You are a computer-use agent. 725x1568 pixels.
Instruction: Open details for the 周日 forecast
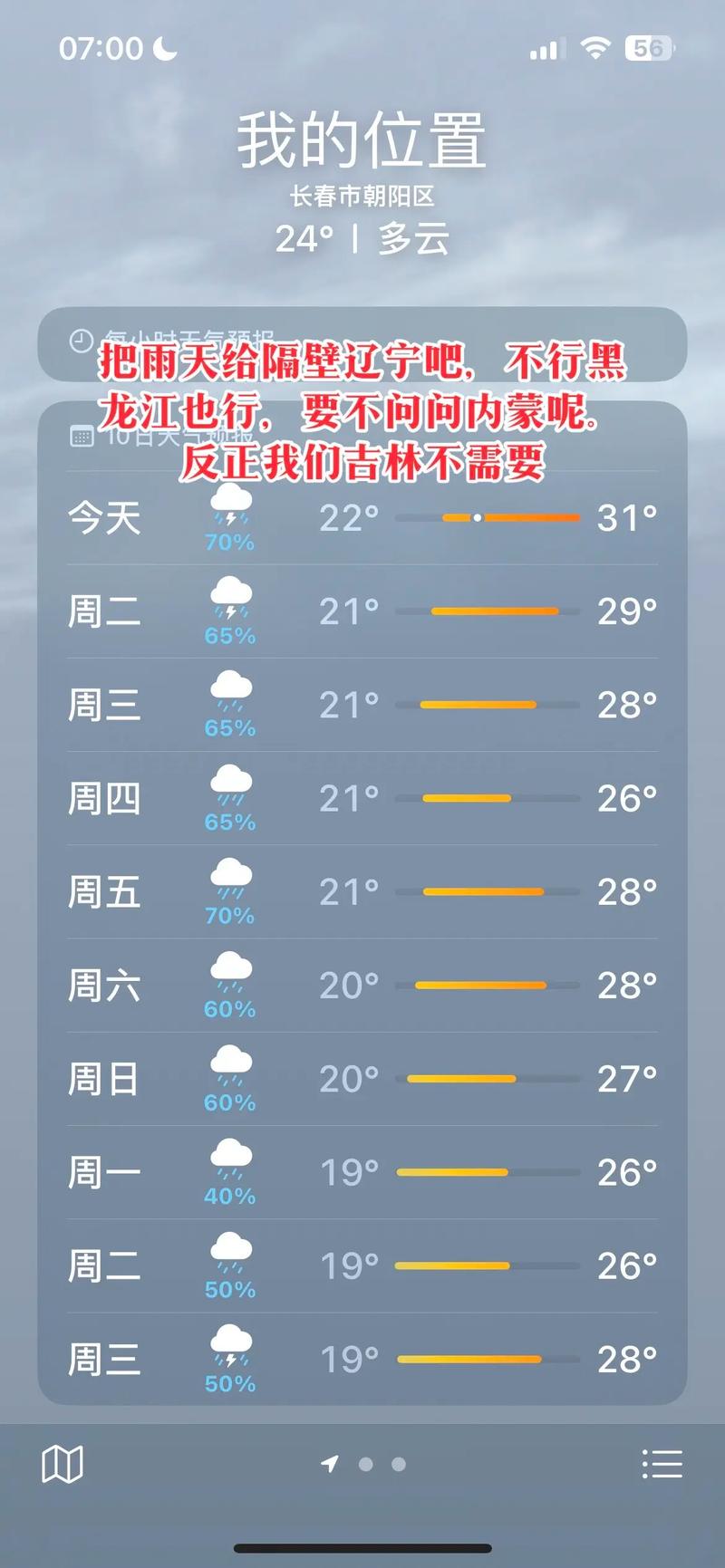[x=362, y=1079]
